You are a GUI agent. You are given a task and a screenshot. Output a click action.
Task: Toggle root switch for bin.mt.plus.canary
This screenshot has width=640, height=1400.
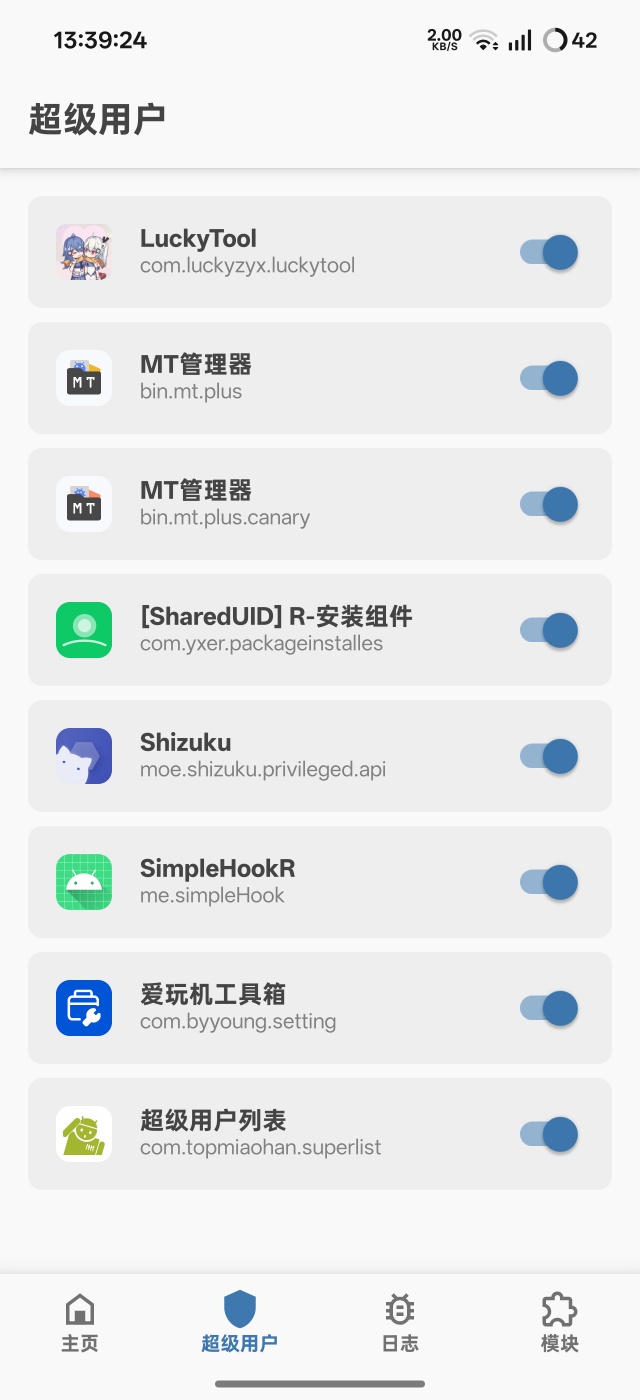click(549, 505)
